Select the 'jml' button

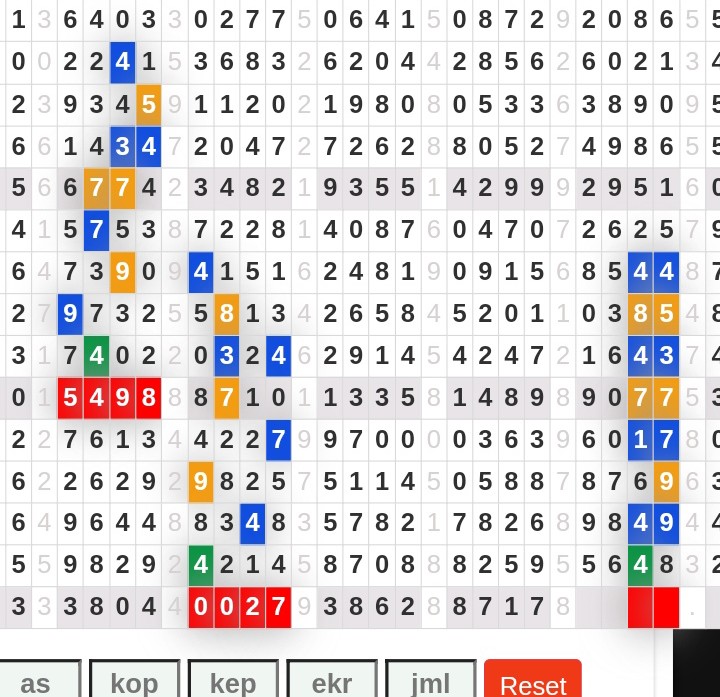[x=430, y=680]
